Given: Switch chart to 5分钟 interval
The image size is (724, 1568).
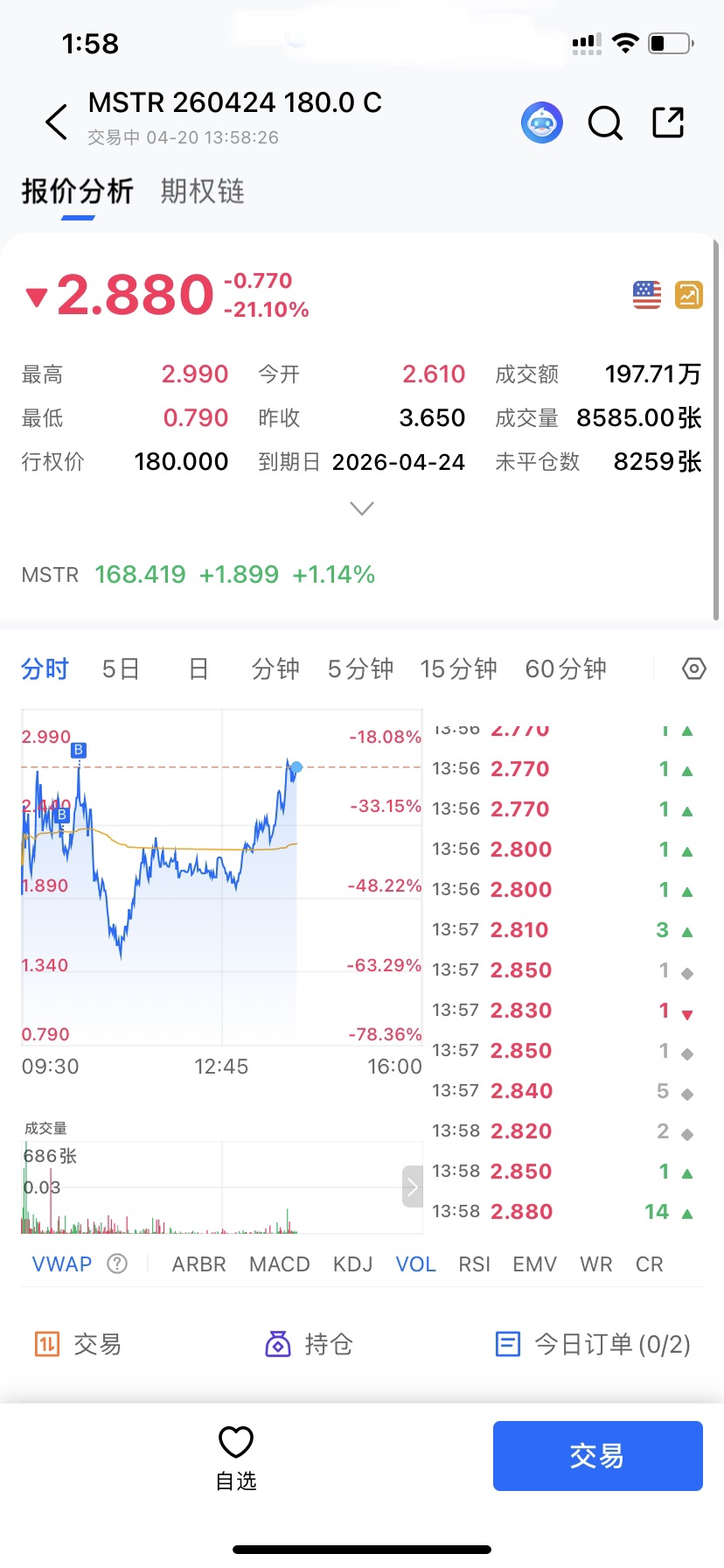Looking at the screenshot, I should (360, 669).
